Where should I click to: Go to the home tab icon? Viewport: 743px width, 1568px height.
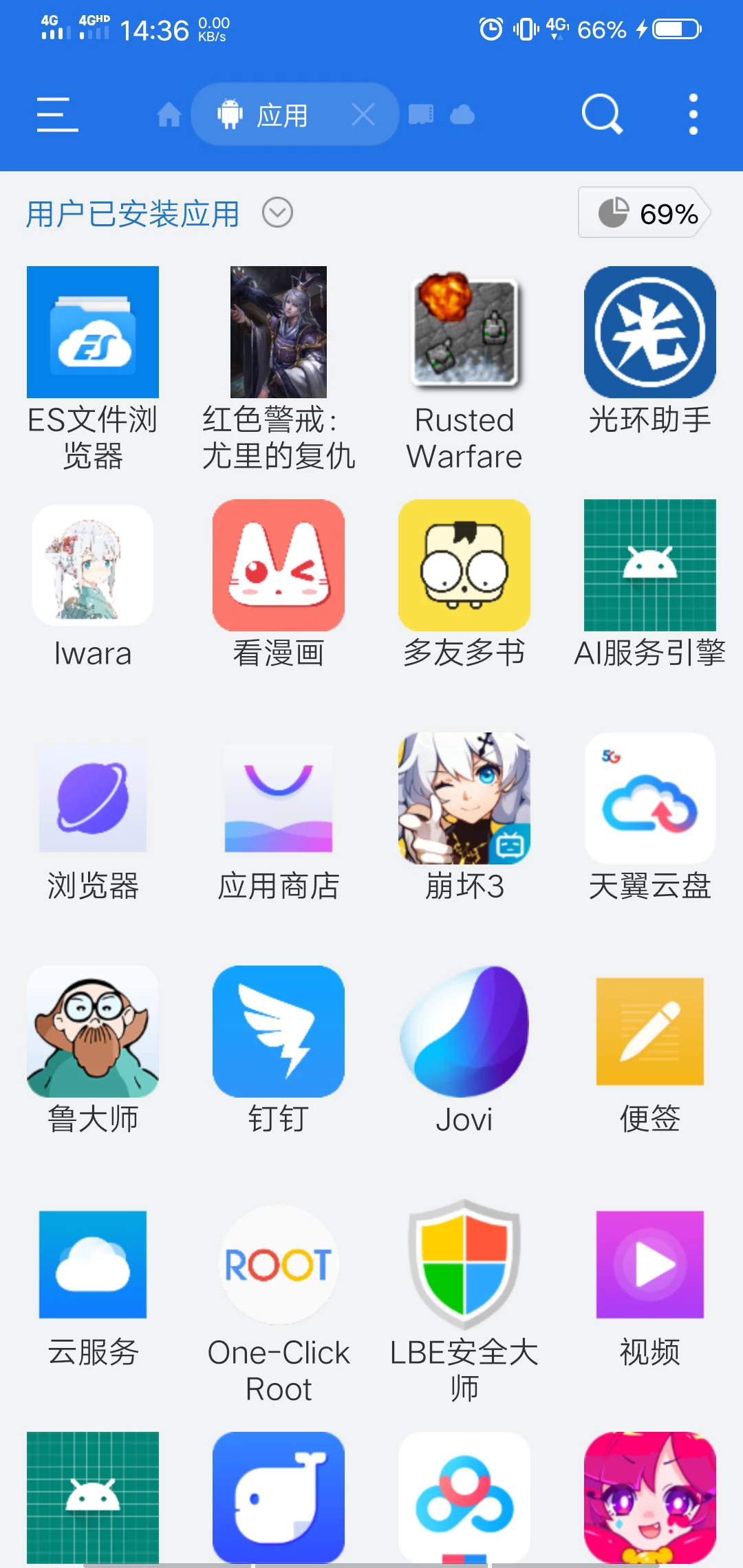coord(169,115)
